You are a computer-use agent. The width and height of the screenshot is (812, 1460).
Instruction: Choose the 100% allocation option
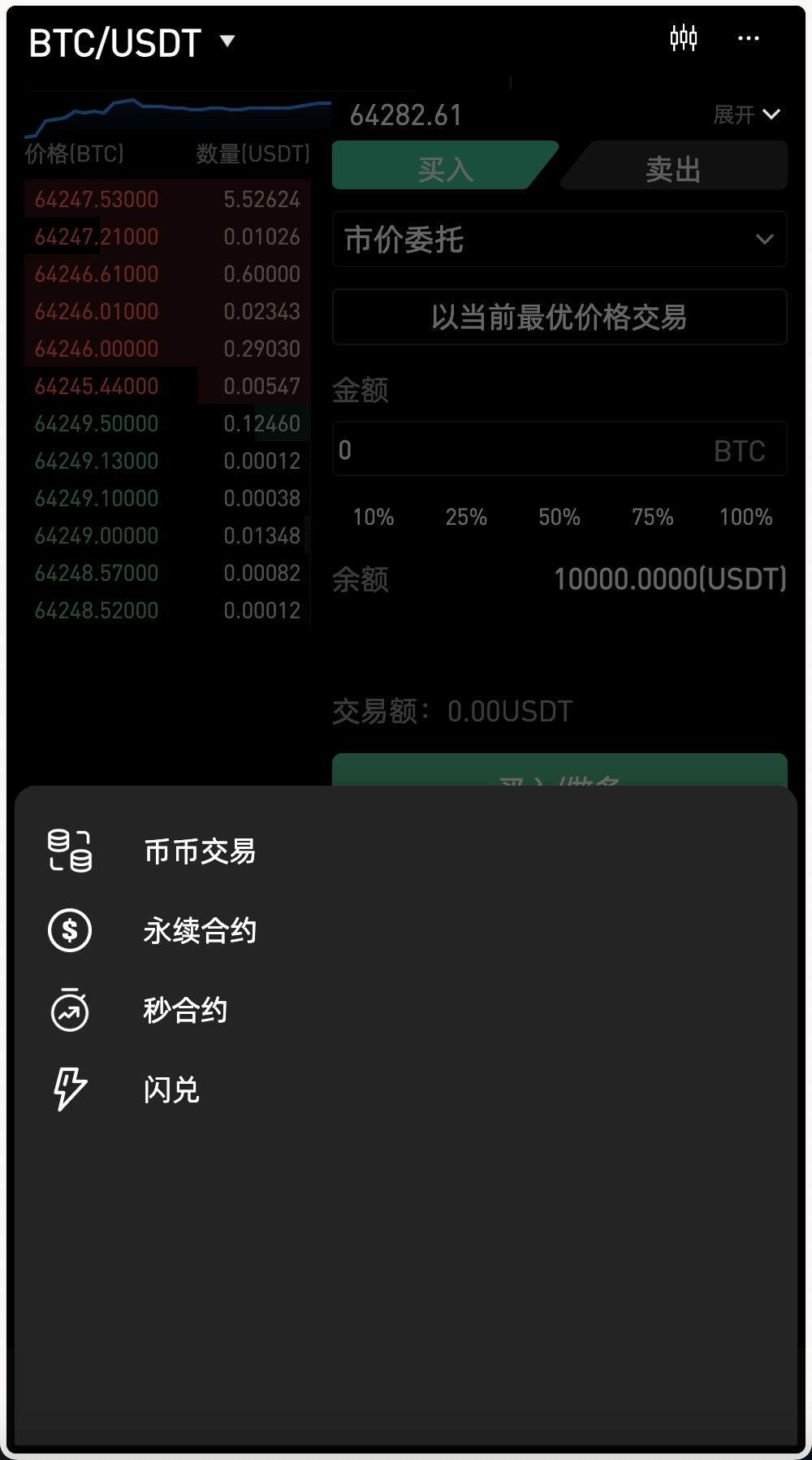tap(745, 517)
